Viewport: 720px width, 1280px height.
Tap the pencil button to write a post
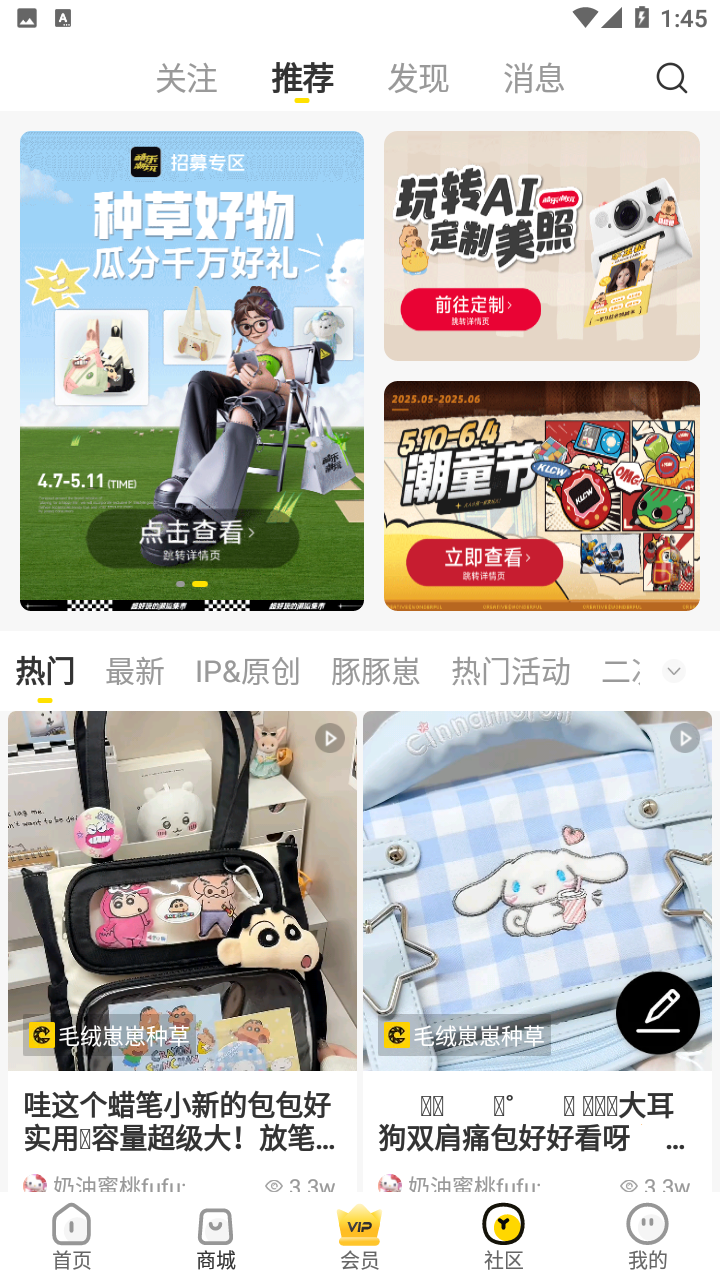658,1012
